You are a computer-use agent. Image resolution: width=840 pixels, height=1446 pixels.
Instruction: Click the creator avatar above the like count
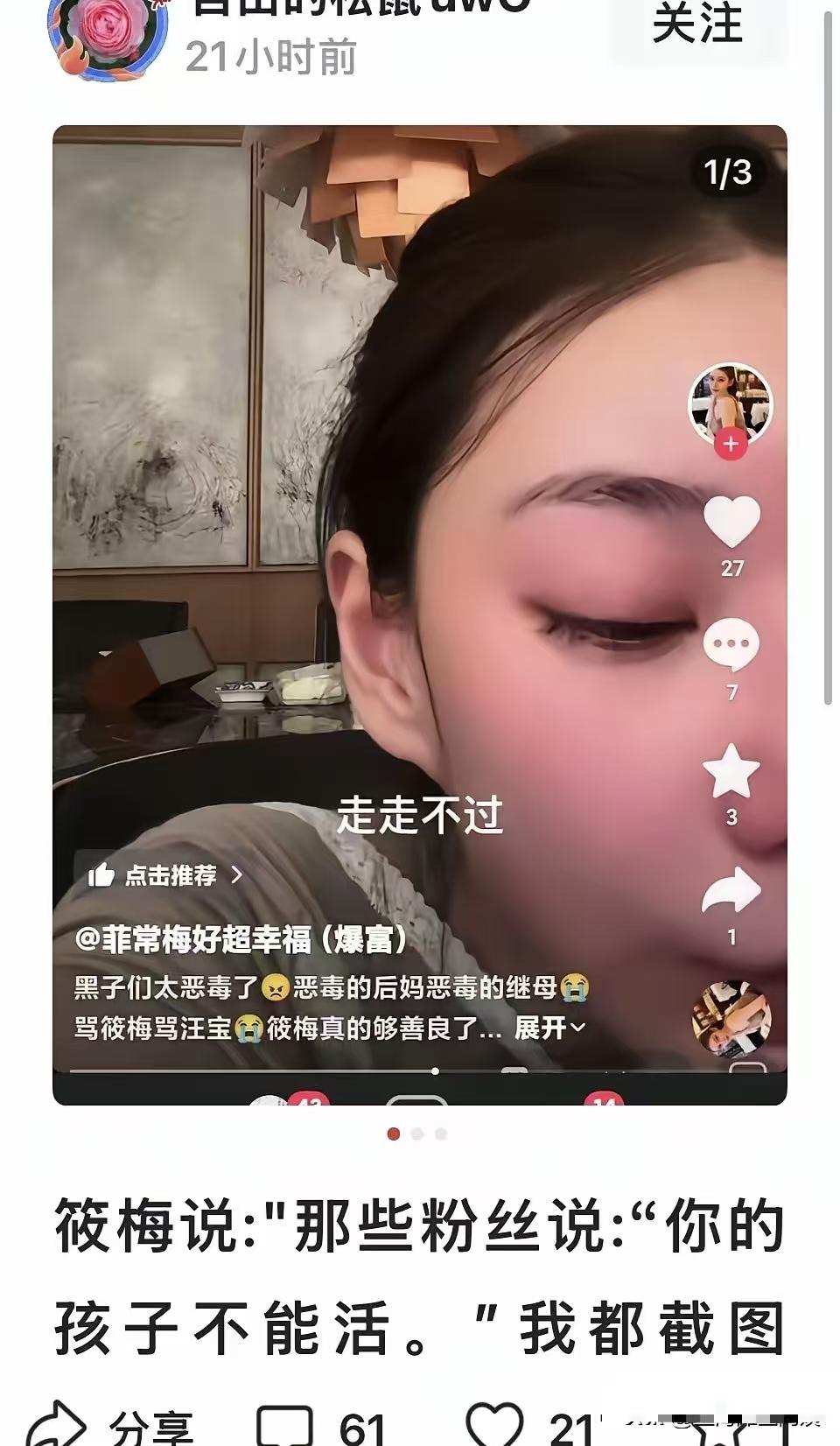coord(733,403)
